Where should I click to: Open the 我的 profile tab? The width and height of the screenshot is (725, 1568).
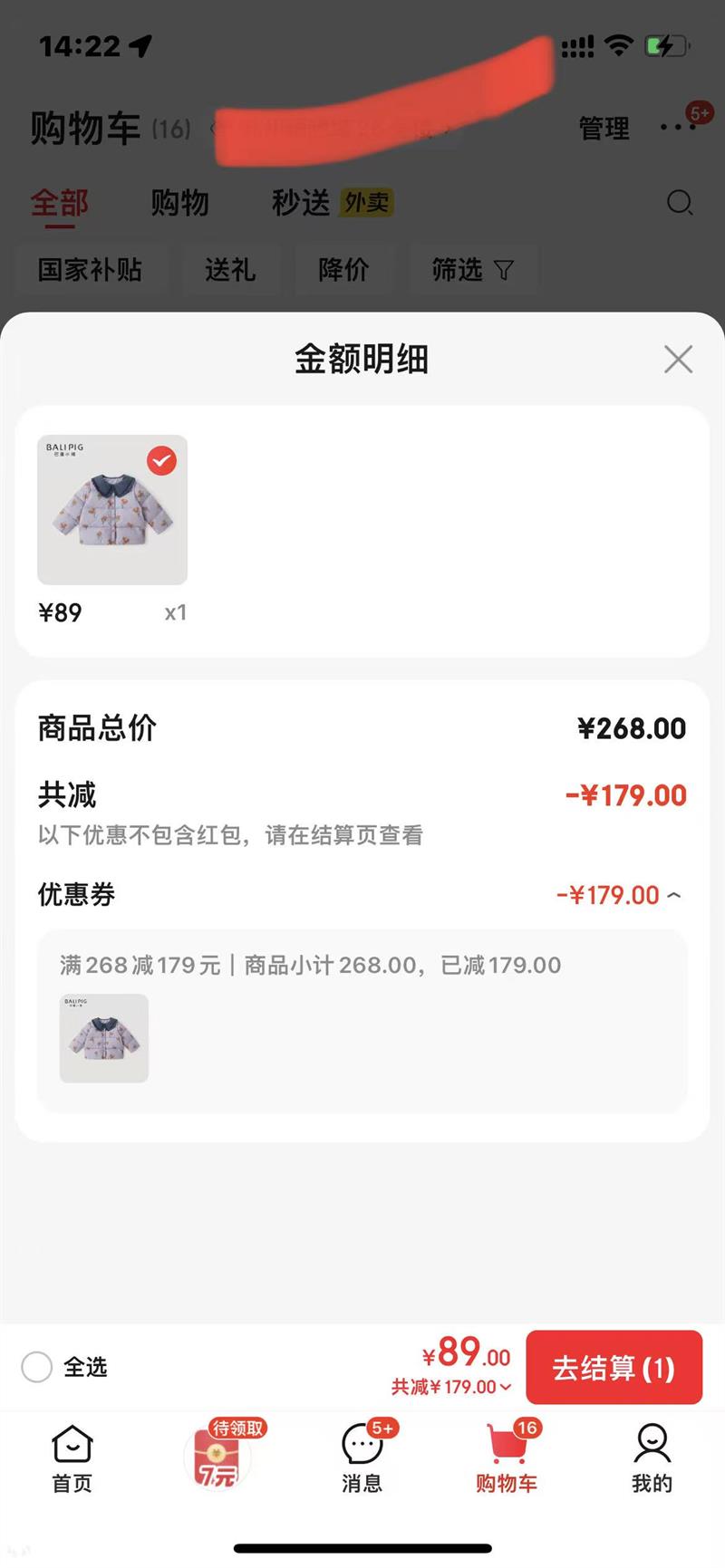[x=652, y=1457]
